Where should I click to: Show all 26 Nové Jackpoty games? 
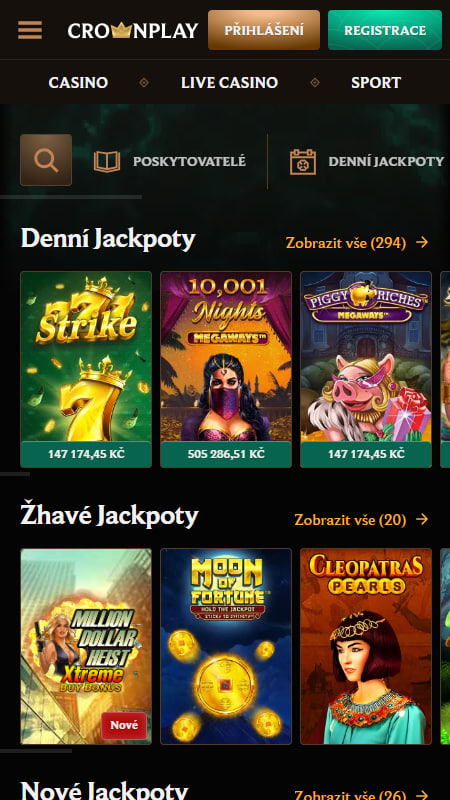[x=361, y=795]
